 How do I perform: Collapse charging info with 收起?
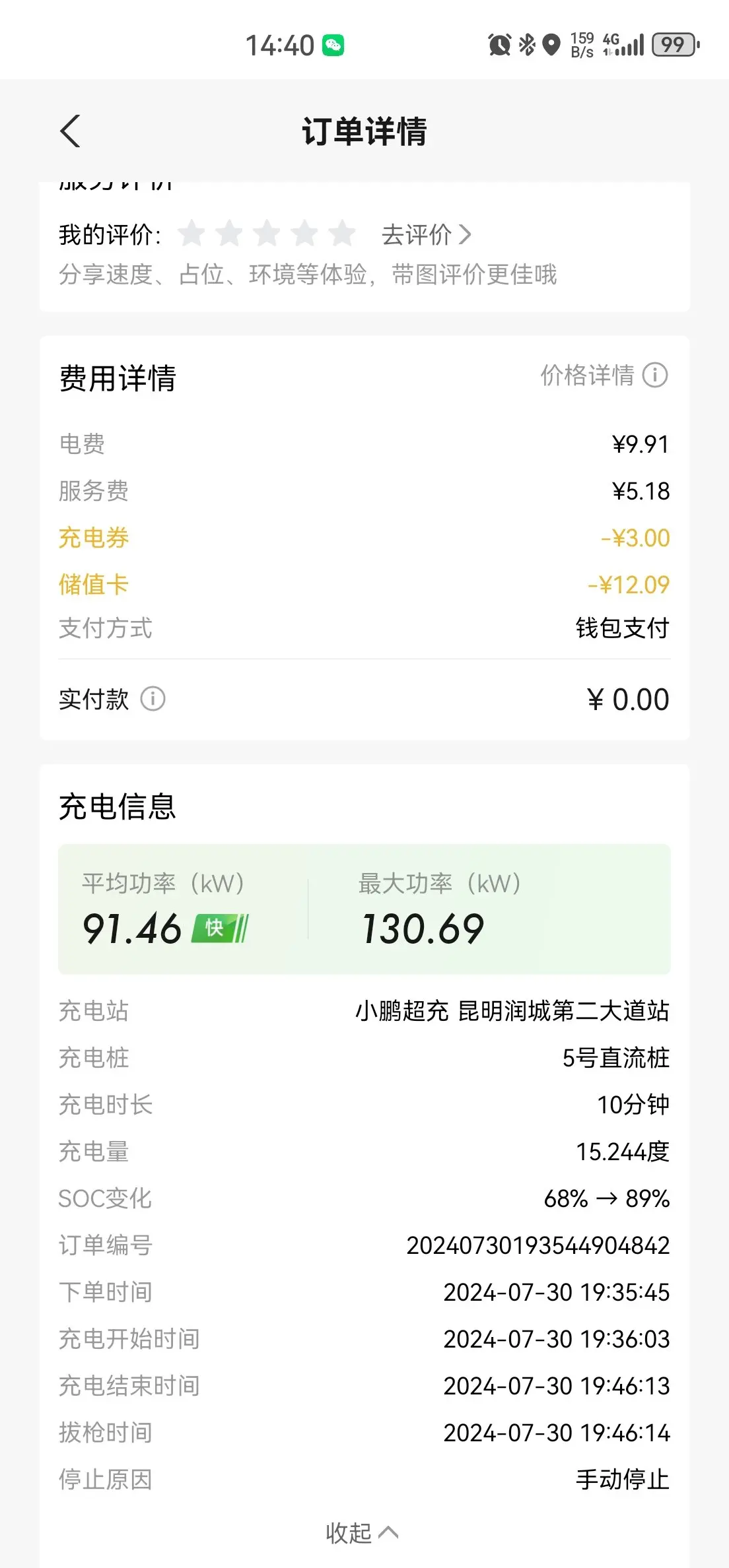[362, 1532]
